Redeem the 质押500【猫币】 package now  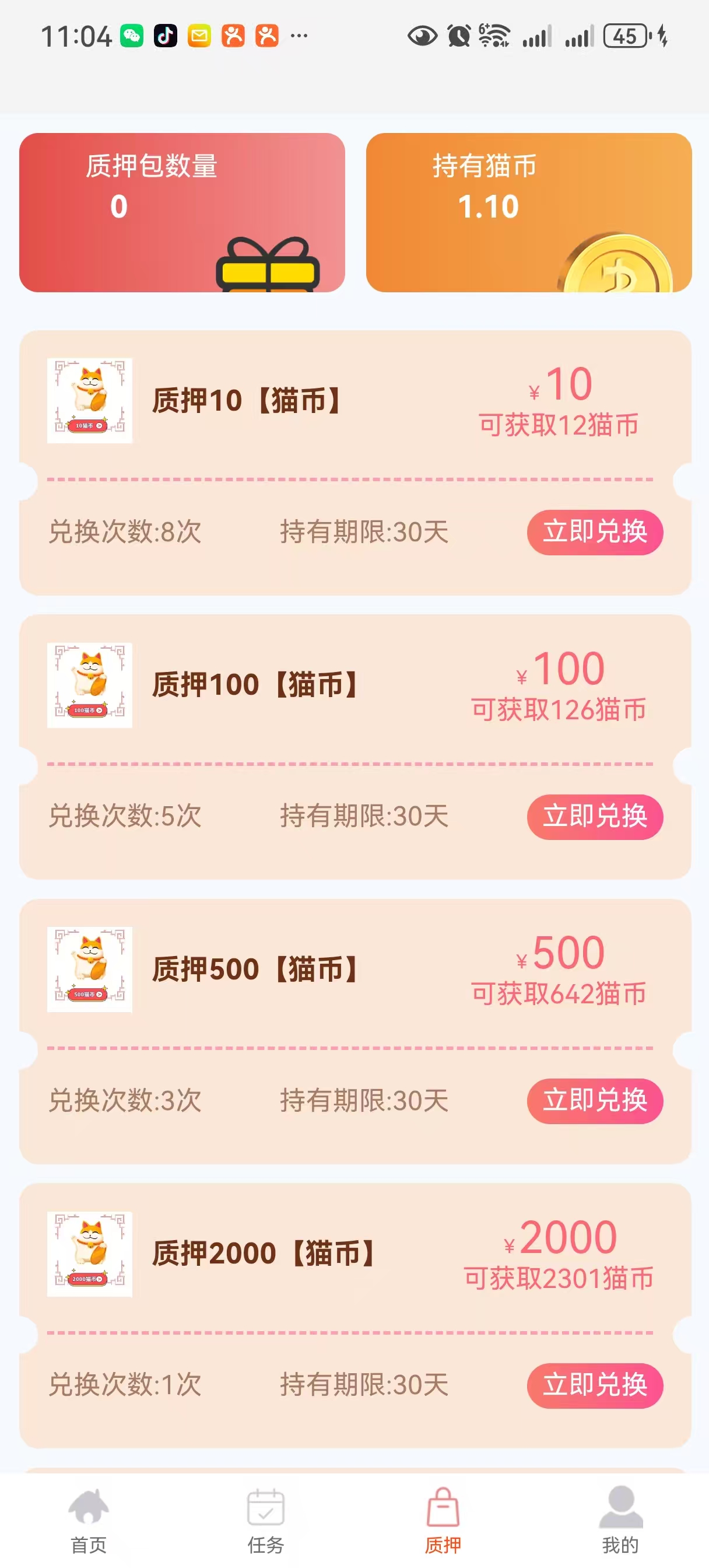point(595,1101)
